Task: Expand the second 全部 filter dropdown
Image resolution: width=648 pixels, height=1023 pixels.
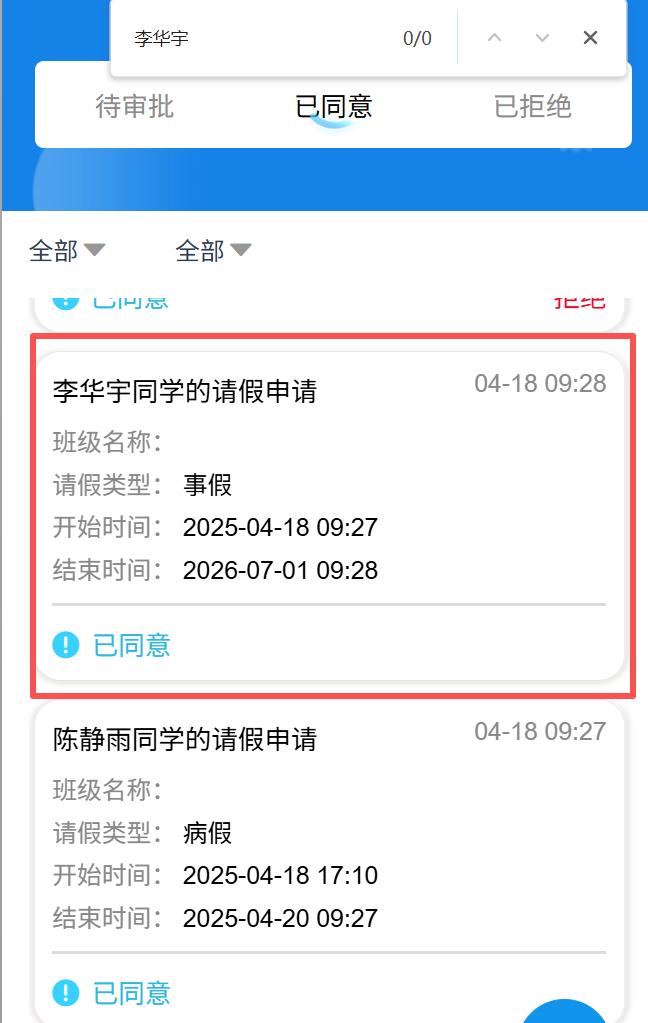Action: (x=213, y=251)
